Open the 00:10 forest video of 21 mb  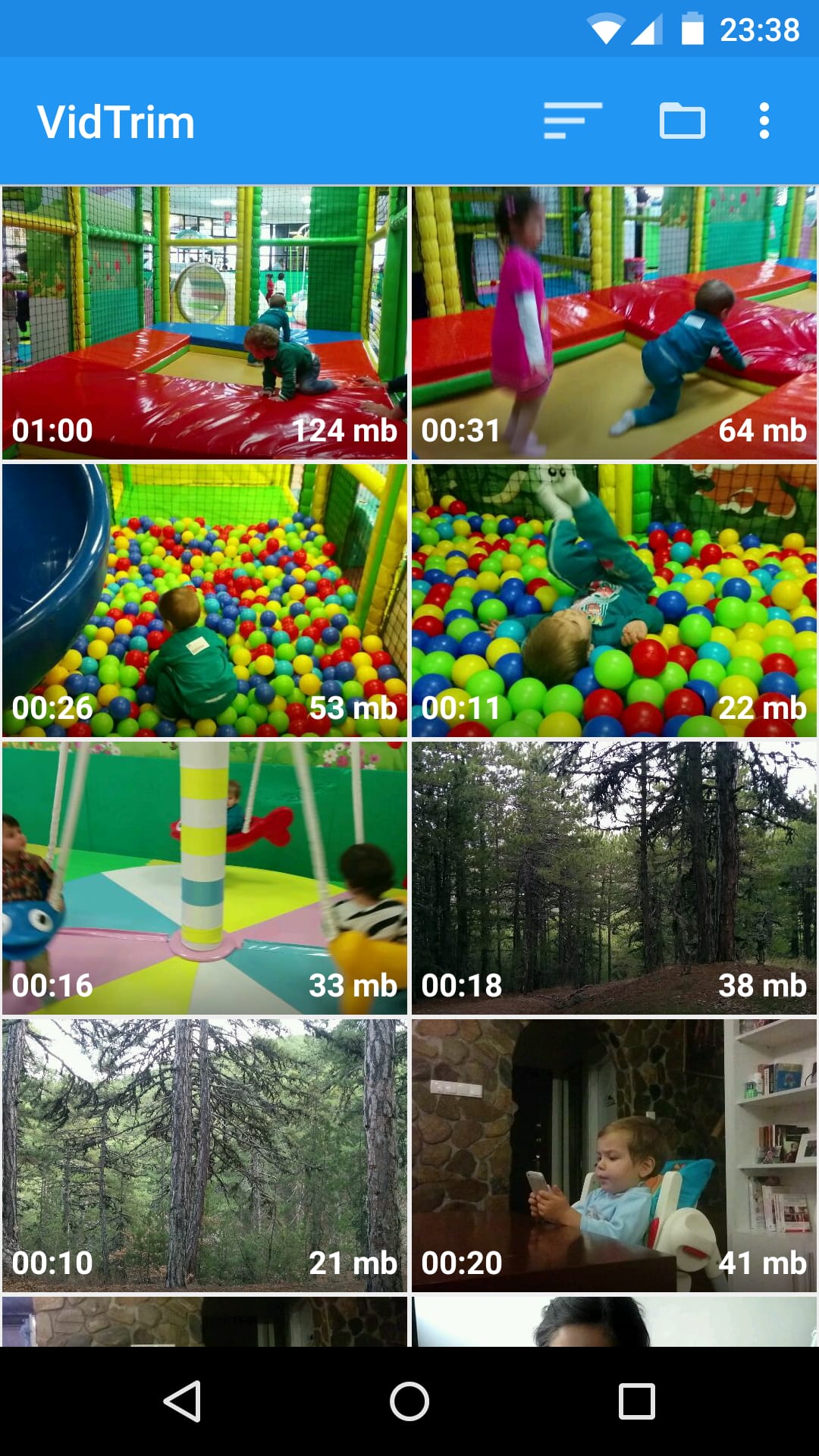coord(205,1156)
